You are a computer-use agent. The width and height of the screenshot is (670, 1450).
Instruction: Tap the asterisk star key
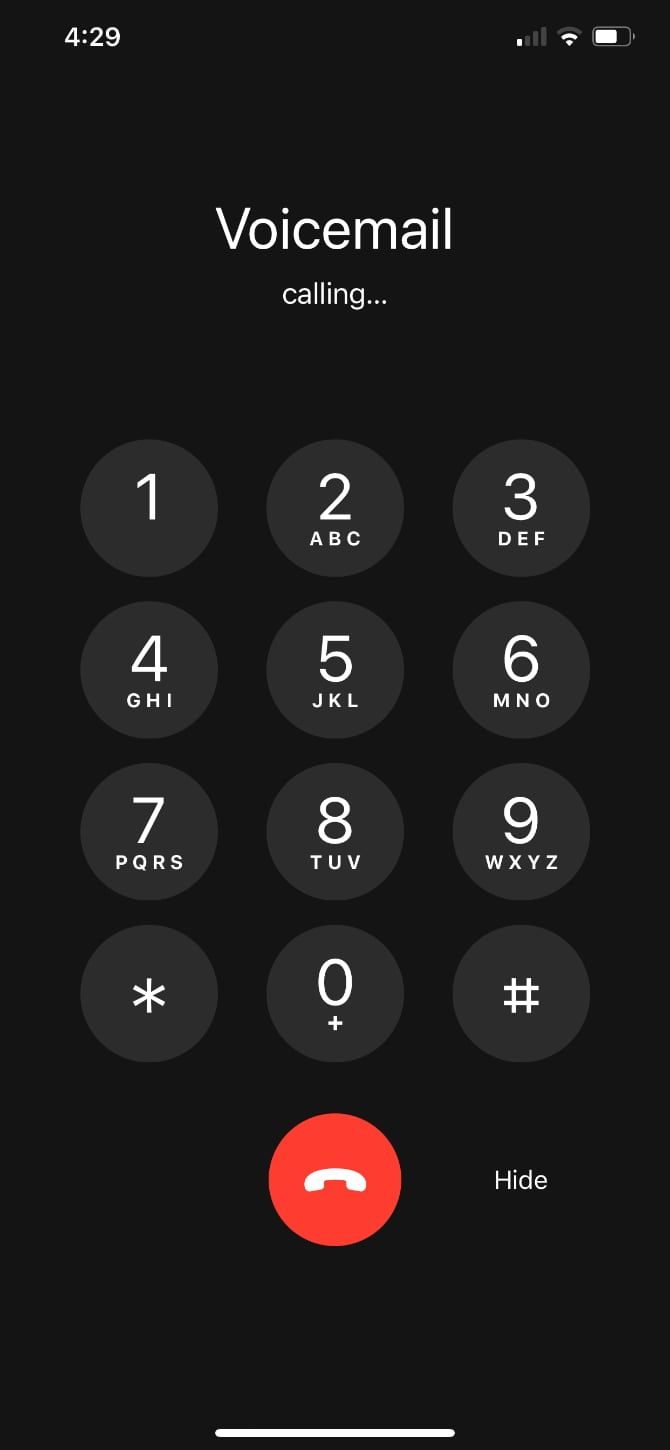click(149, 994)
